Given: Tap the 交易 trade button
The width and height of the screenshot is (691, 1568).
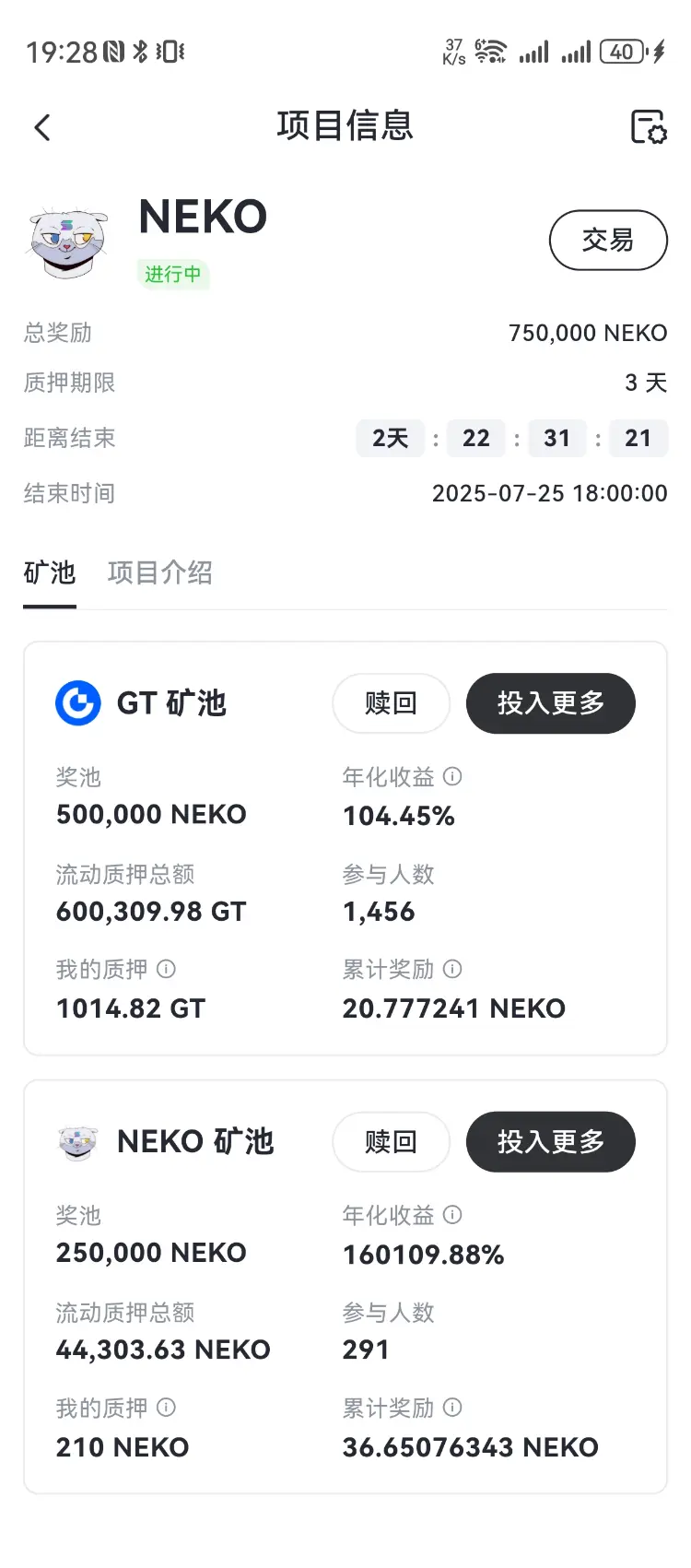Looking at the screenshot, I should [608, 241].
